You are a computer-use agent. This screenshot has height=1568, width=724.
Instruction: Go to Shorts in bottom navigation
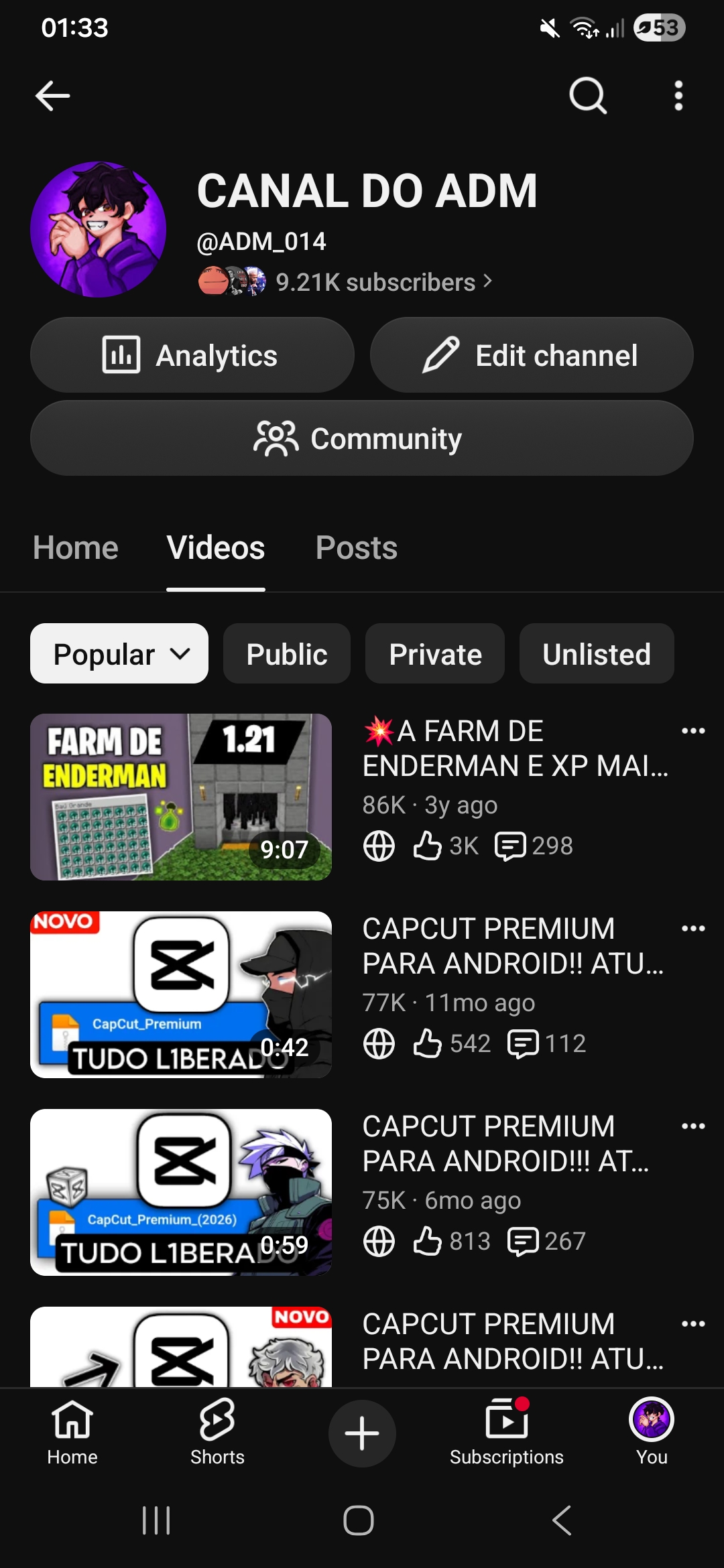point(217,1433)
